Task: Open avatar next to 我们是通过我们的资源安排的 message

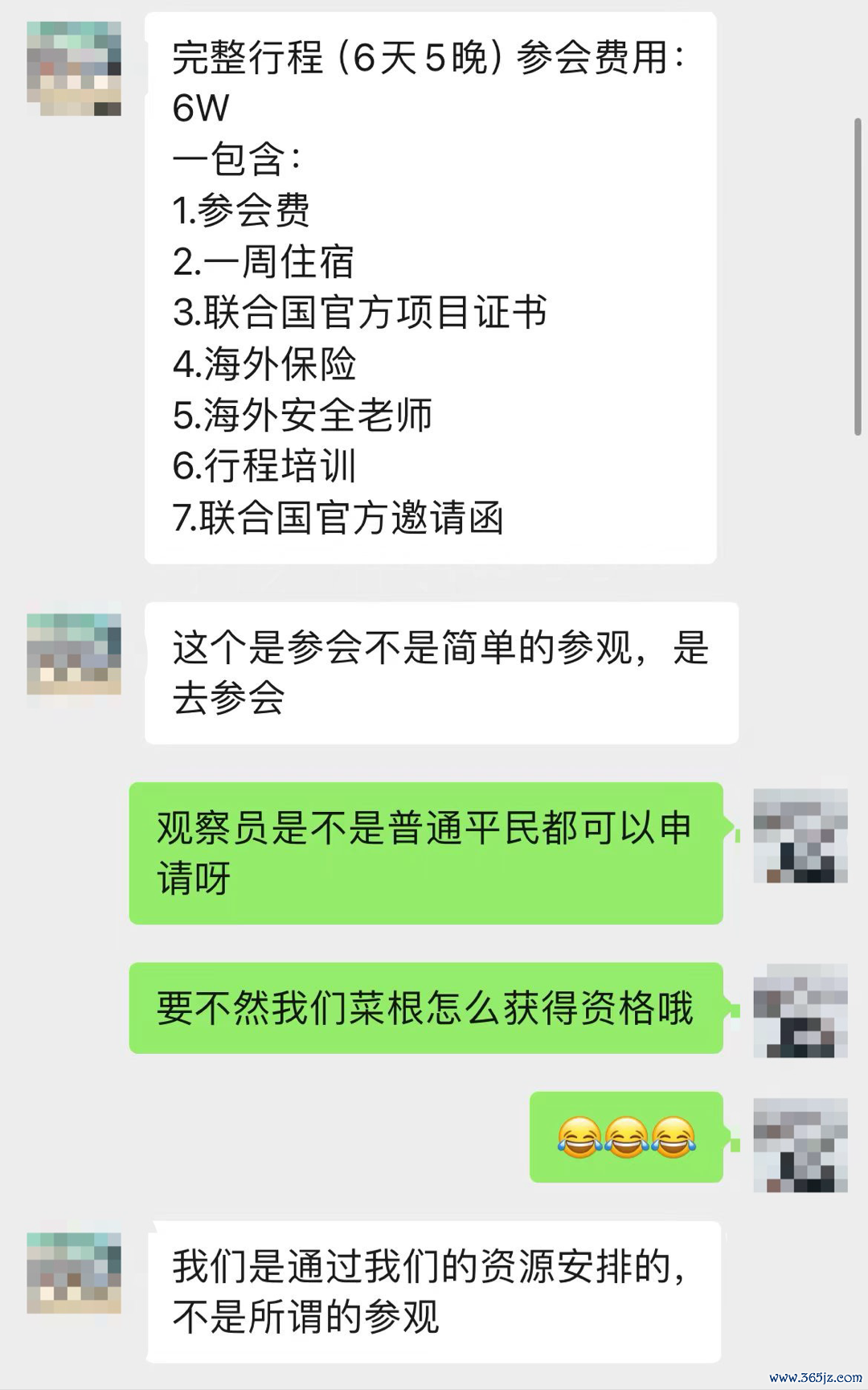Action: [74, 1273]
